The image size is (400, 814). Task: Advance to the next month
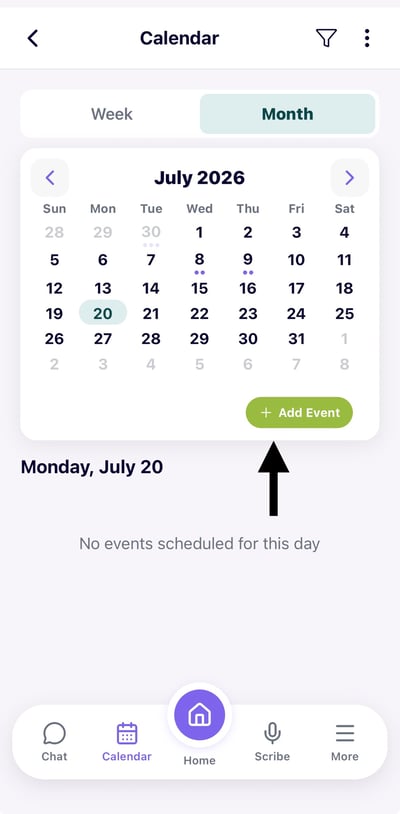click(350, 178)
